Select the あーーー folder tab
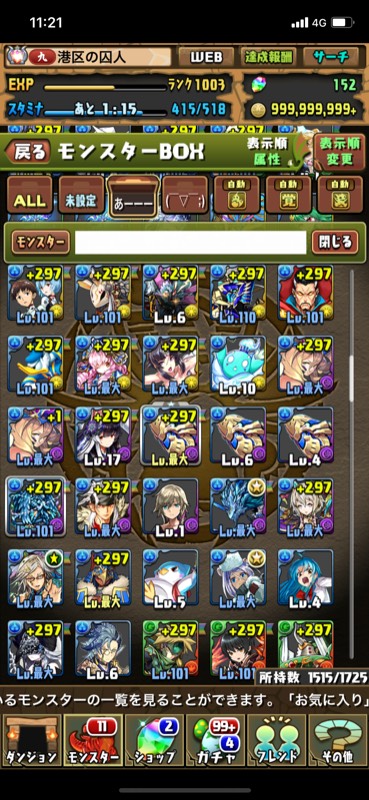 click(133, 196)
